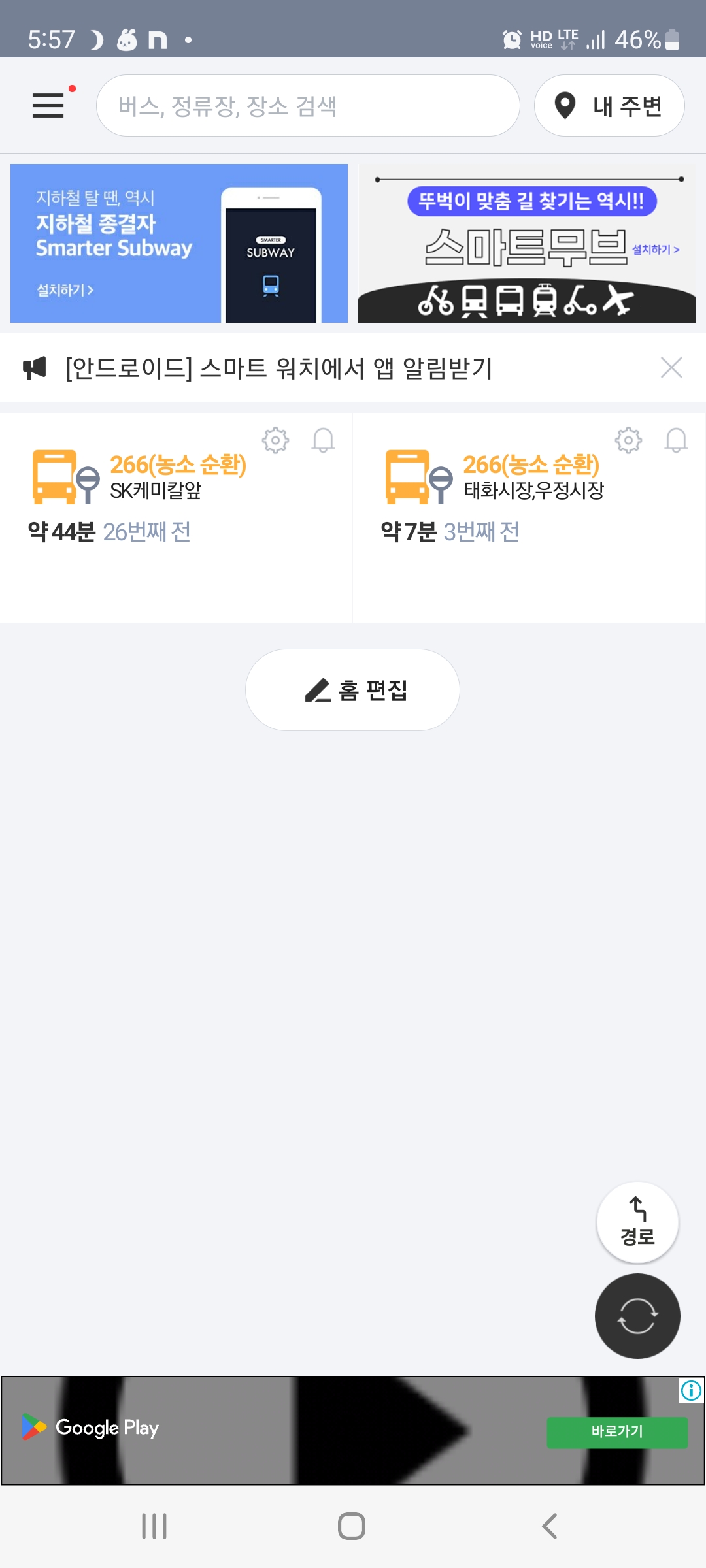Open the hamburger menu
706x1568 pixels.
tap(48, 105)
